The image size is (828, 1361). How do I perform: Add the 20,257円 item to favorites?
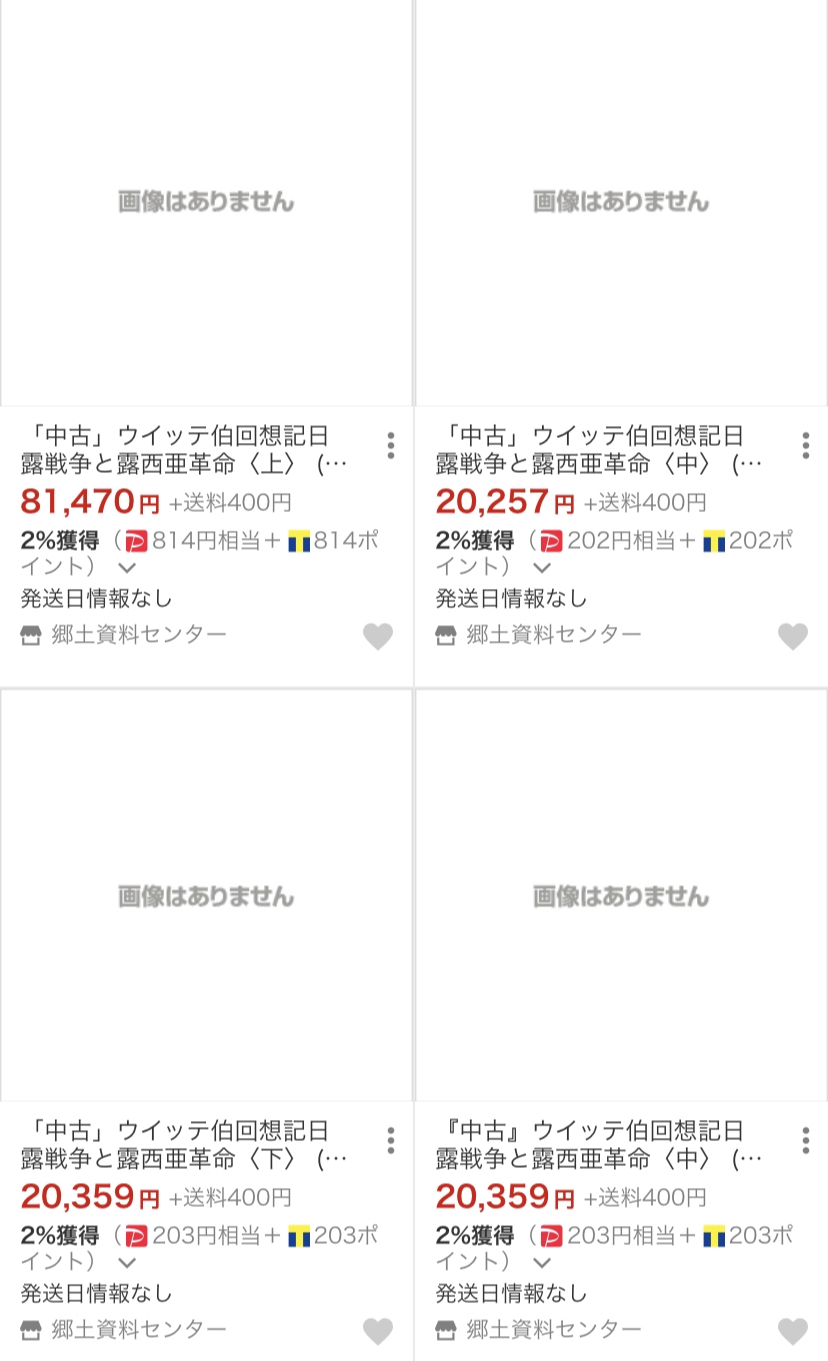pos(792,636)
